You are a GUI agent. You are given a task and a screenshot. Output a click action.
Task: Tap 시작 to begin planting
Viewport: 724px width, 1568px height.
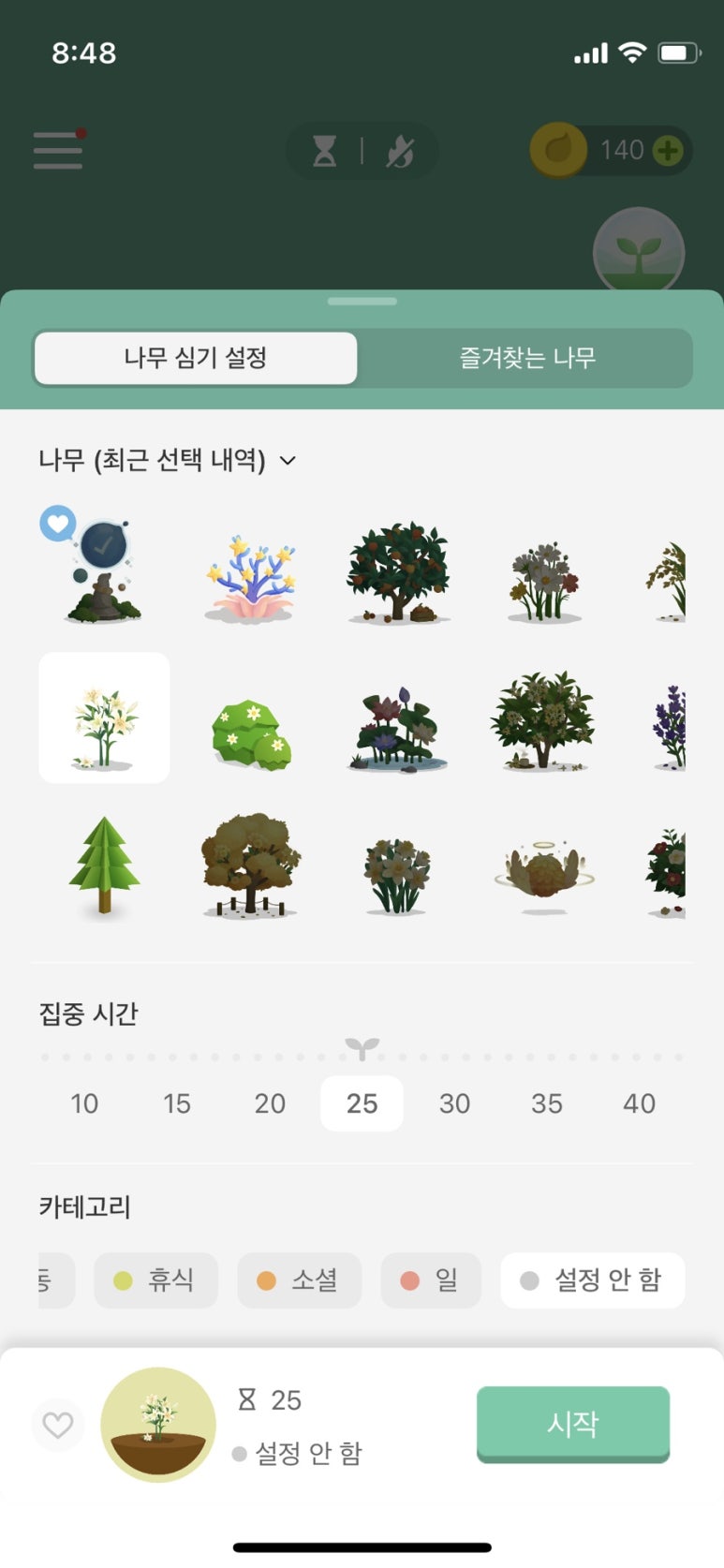572,1424
